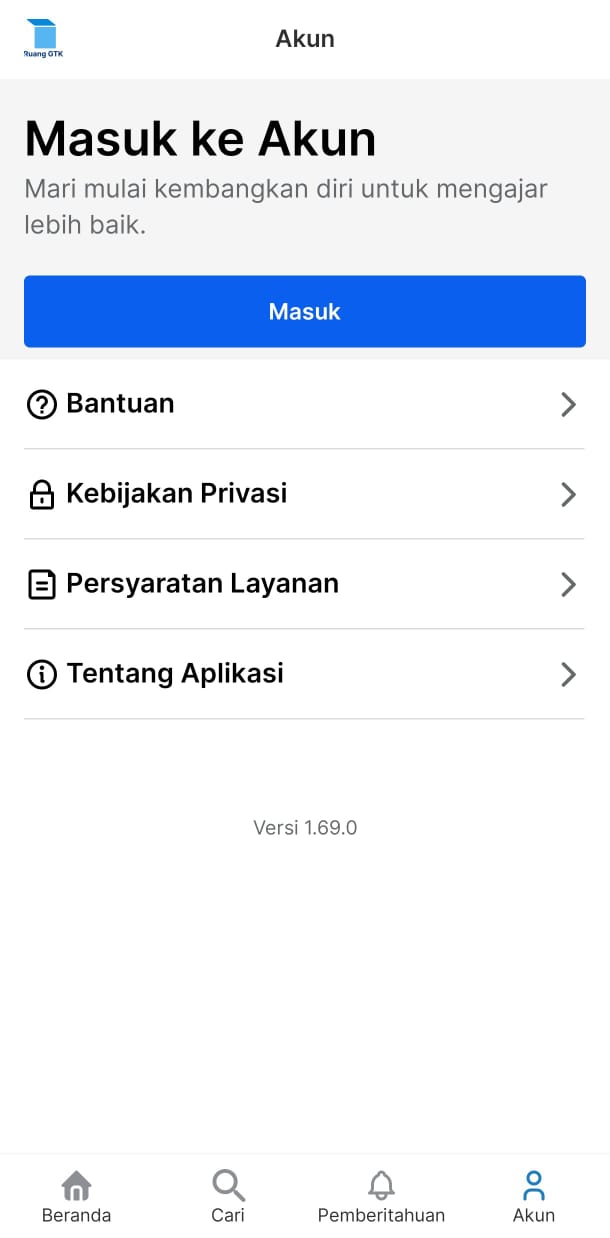The image size is (610, 1238).
Task: View Persyaratan Layanan
Action: (x=304, y=584)
